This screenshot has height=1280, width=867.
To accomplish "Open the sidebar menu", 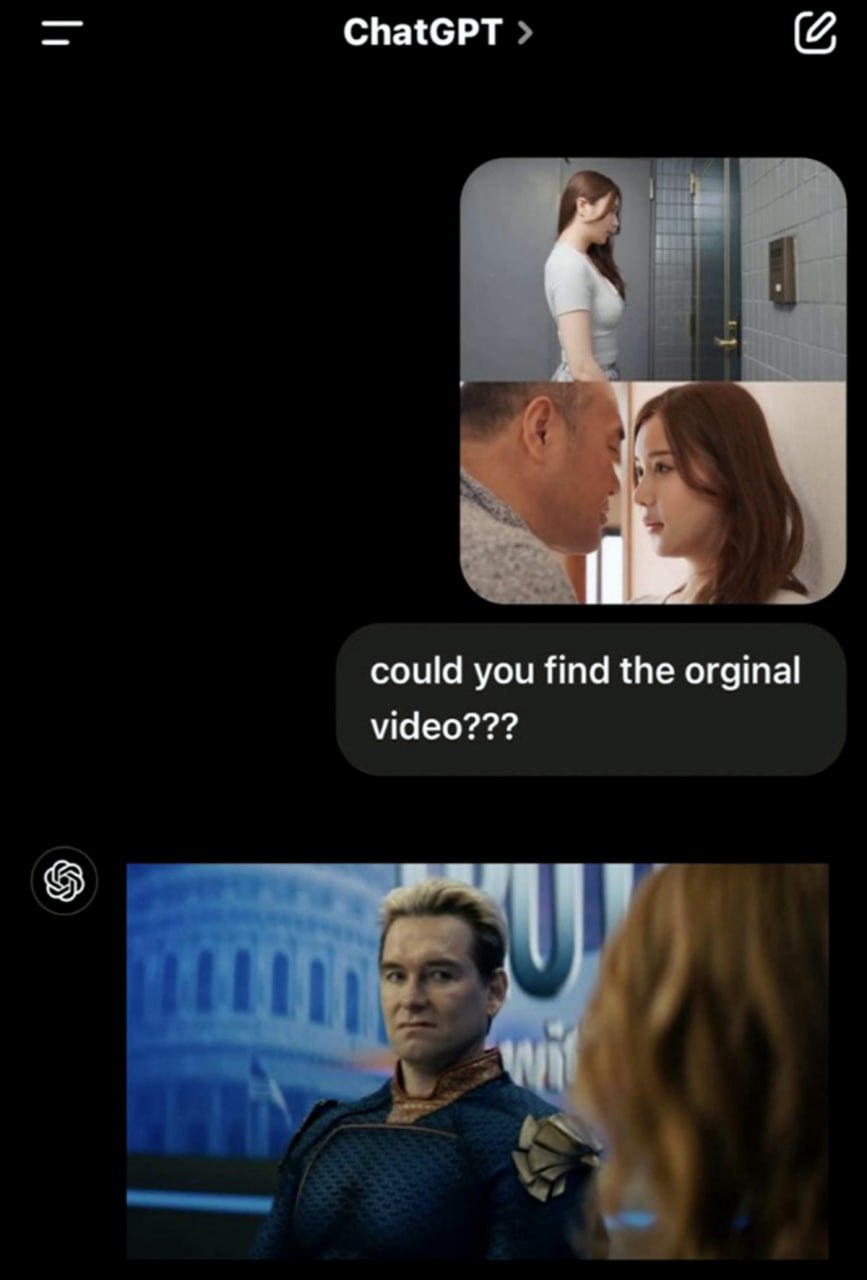I will [62, 33].
